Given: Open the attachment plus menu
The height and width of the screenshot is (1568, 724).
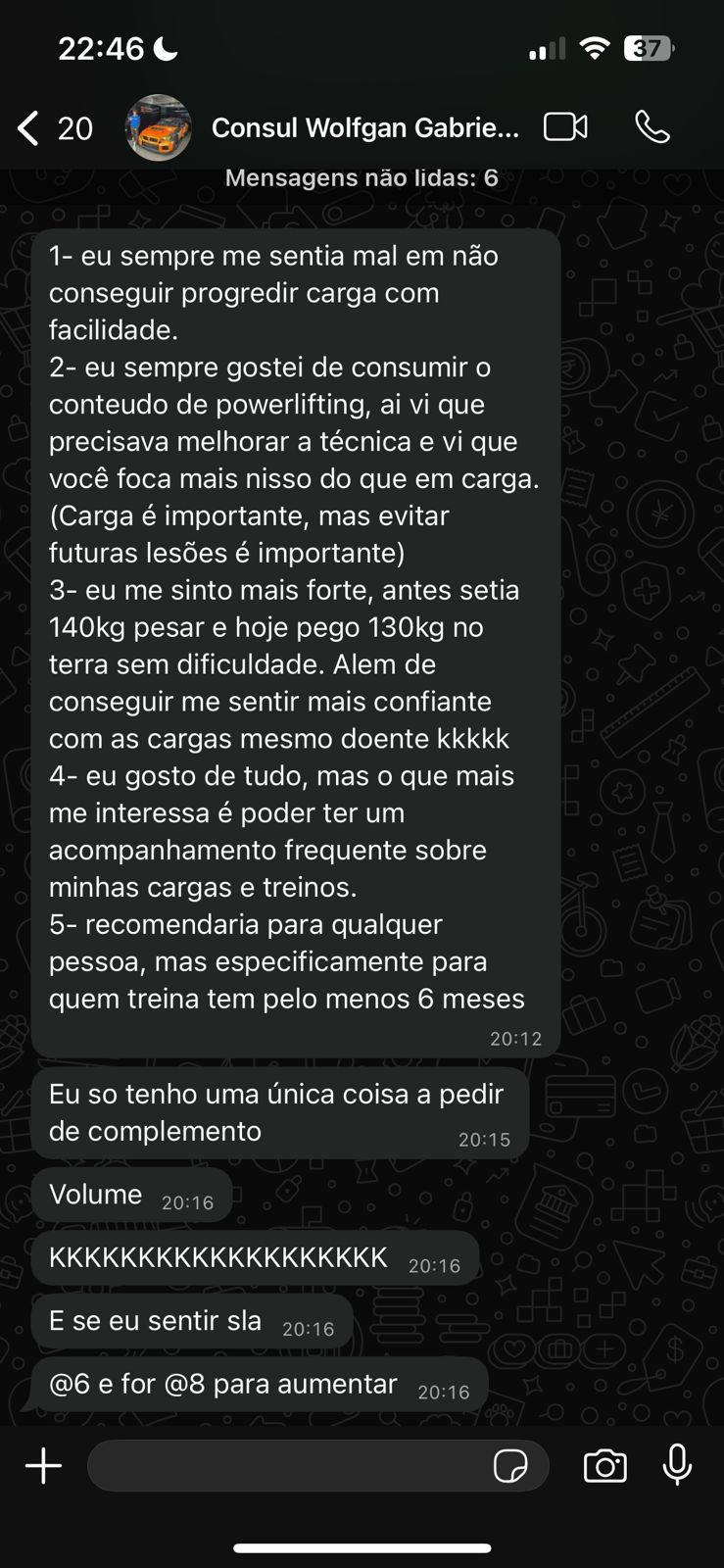Looking at the screenshot, I should (x=43, y=1466).
